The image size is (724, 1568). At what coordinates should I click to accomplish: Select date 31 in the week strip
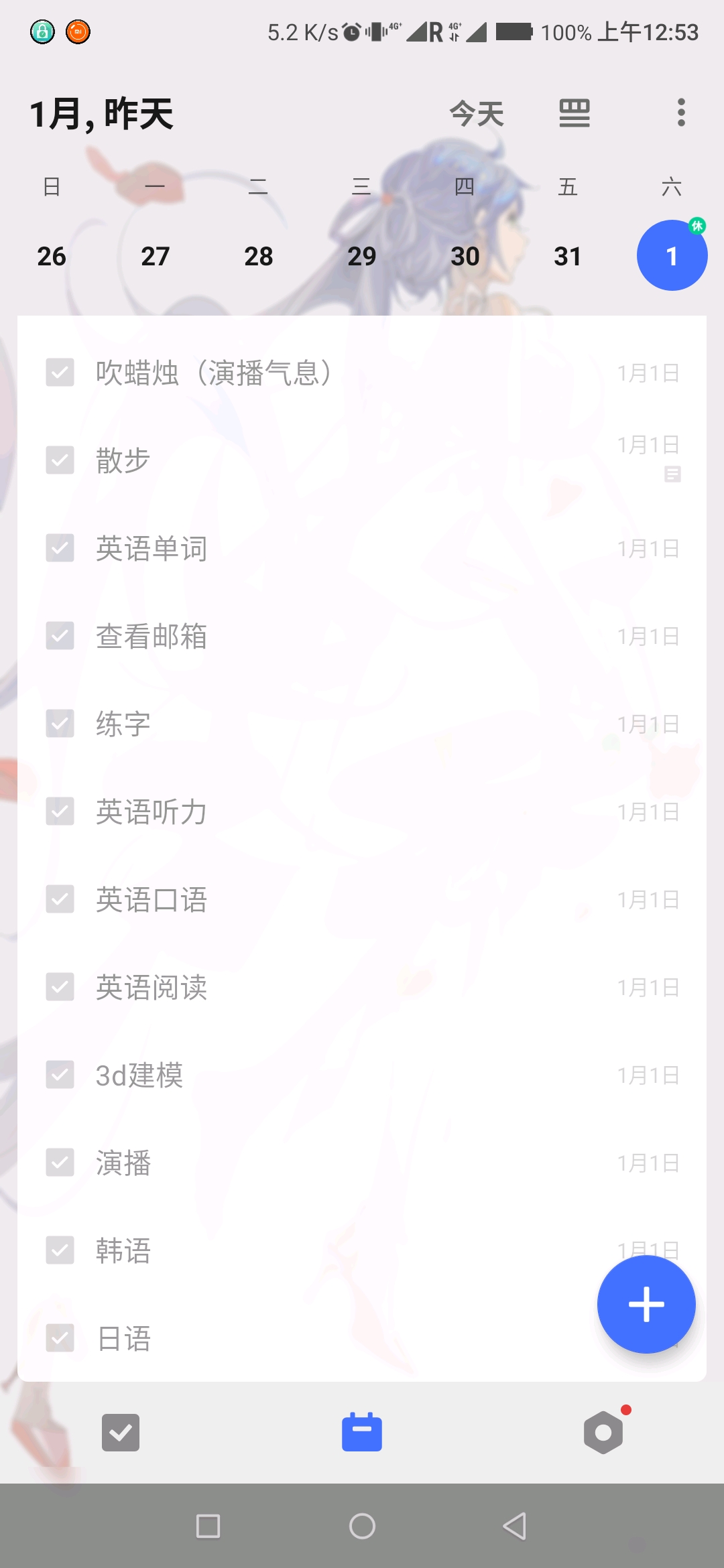tap(567, 256)
